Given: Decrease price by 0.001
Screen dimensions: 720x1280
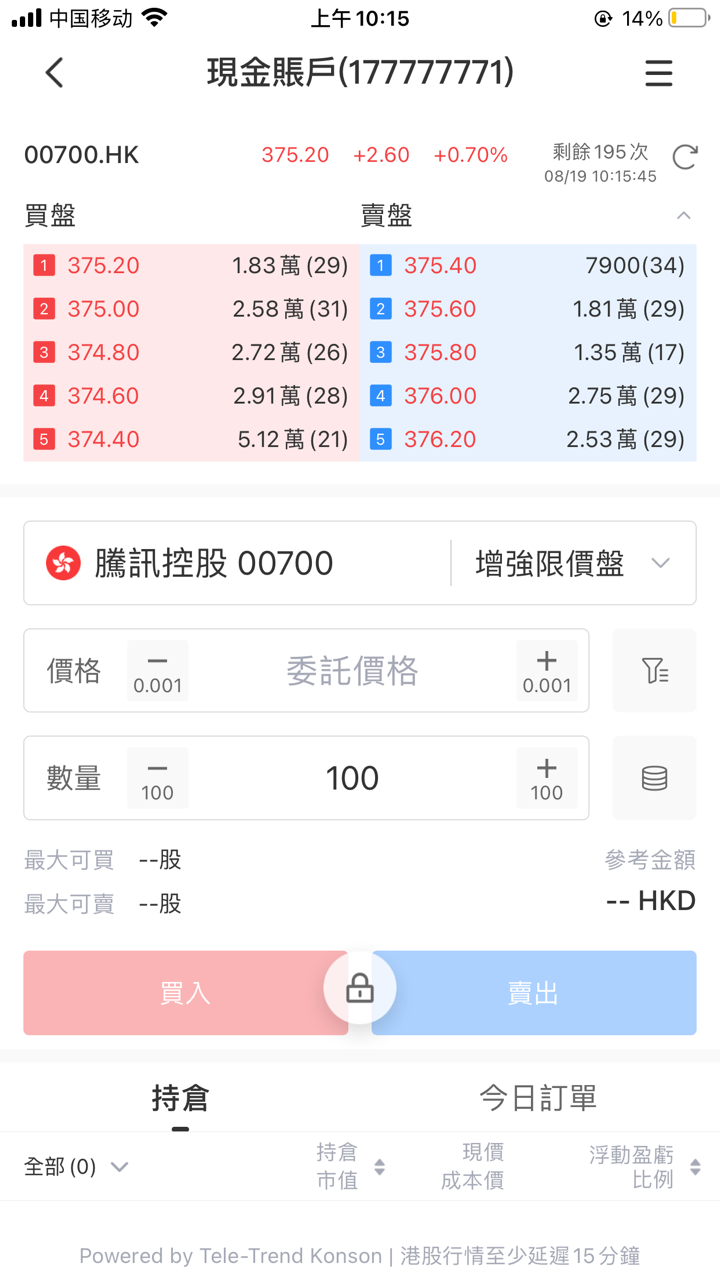Looking at the screenshot, I should click(157, 671).
